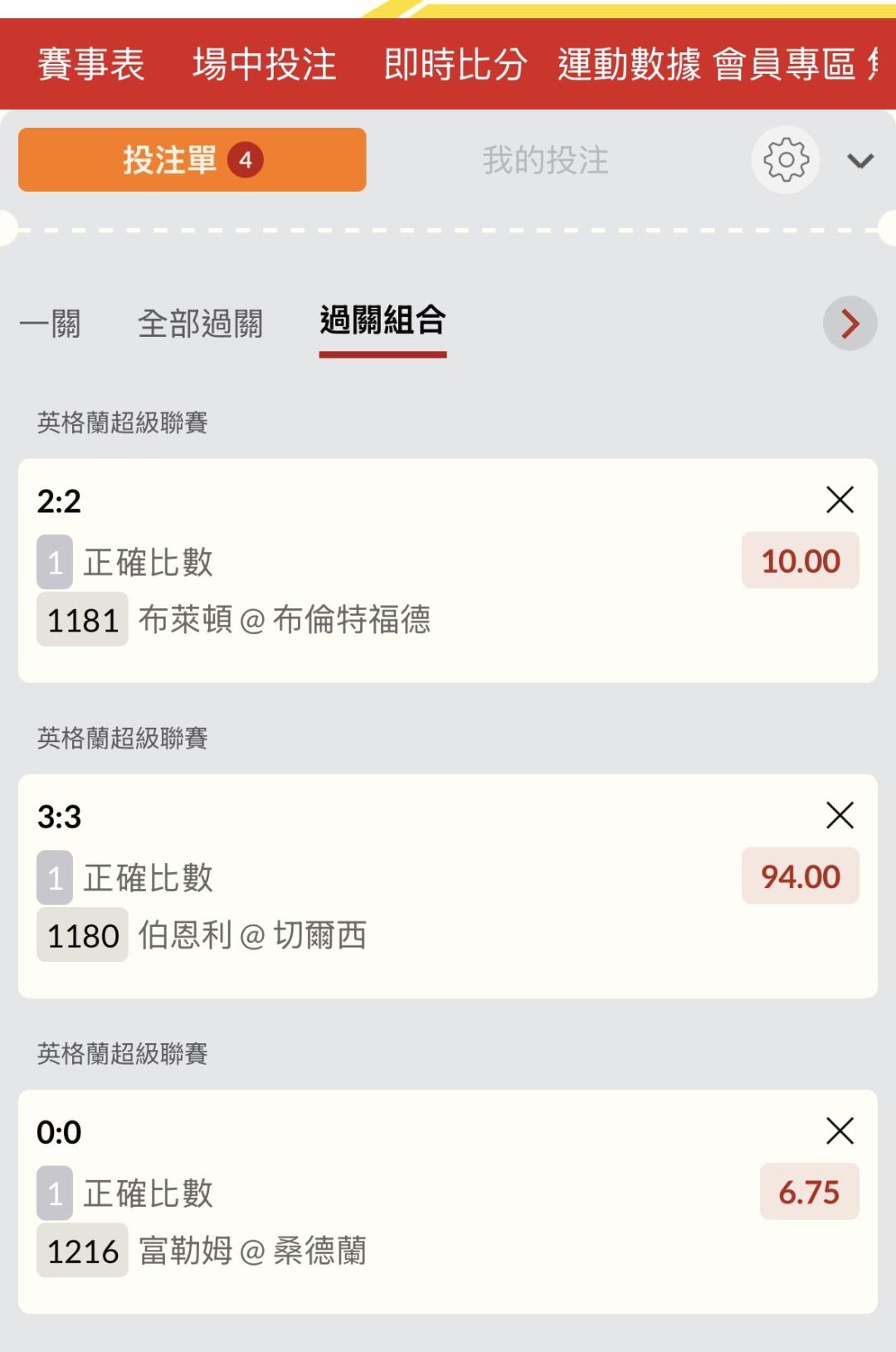Image resolution: width=896 pixels, height=1352 pixels.
Task: Select the 過關組合 tab
Action: (x=382, y=321)
